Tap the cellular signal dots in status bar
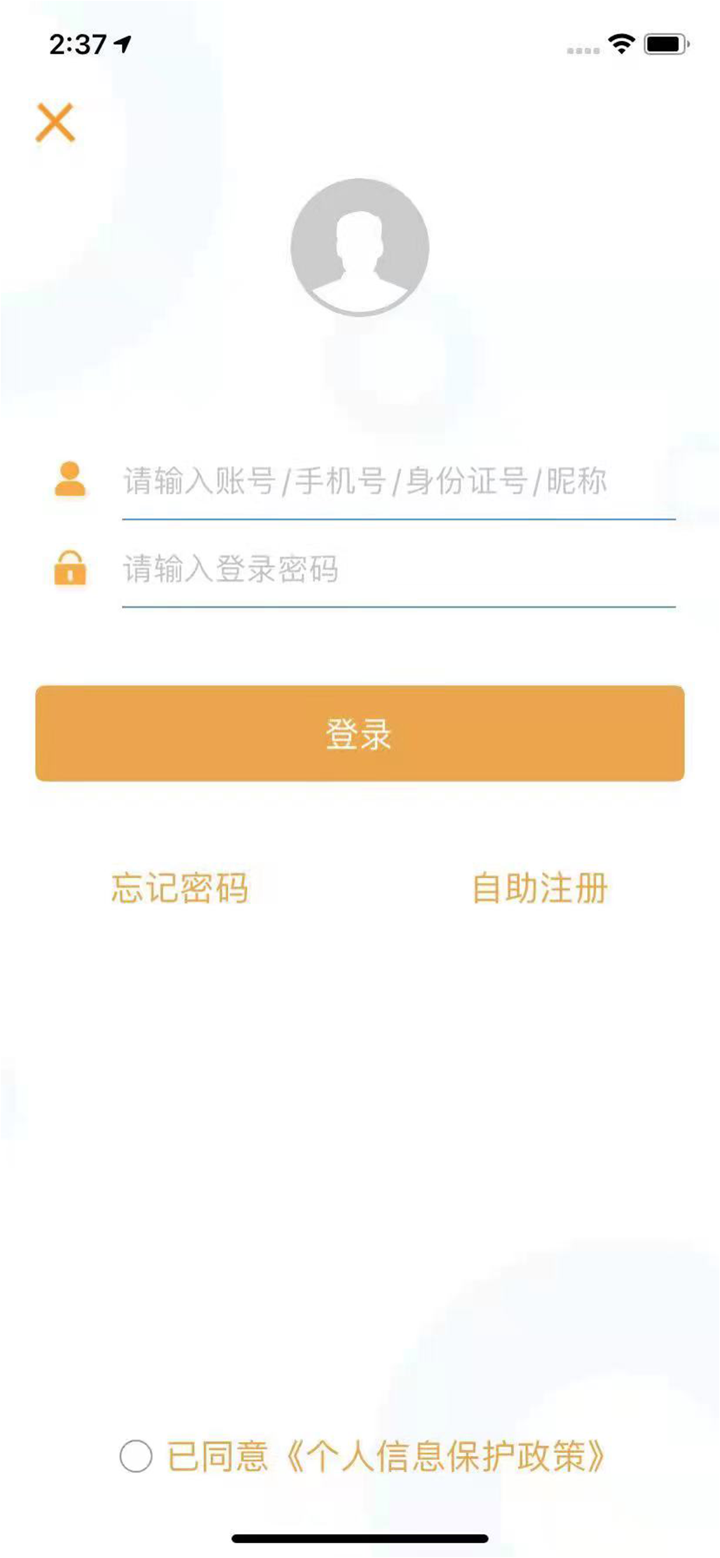 pos(583,47)
